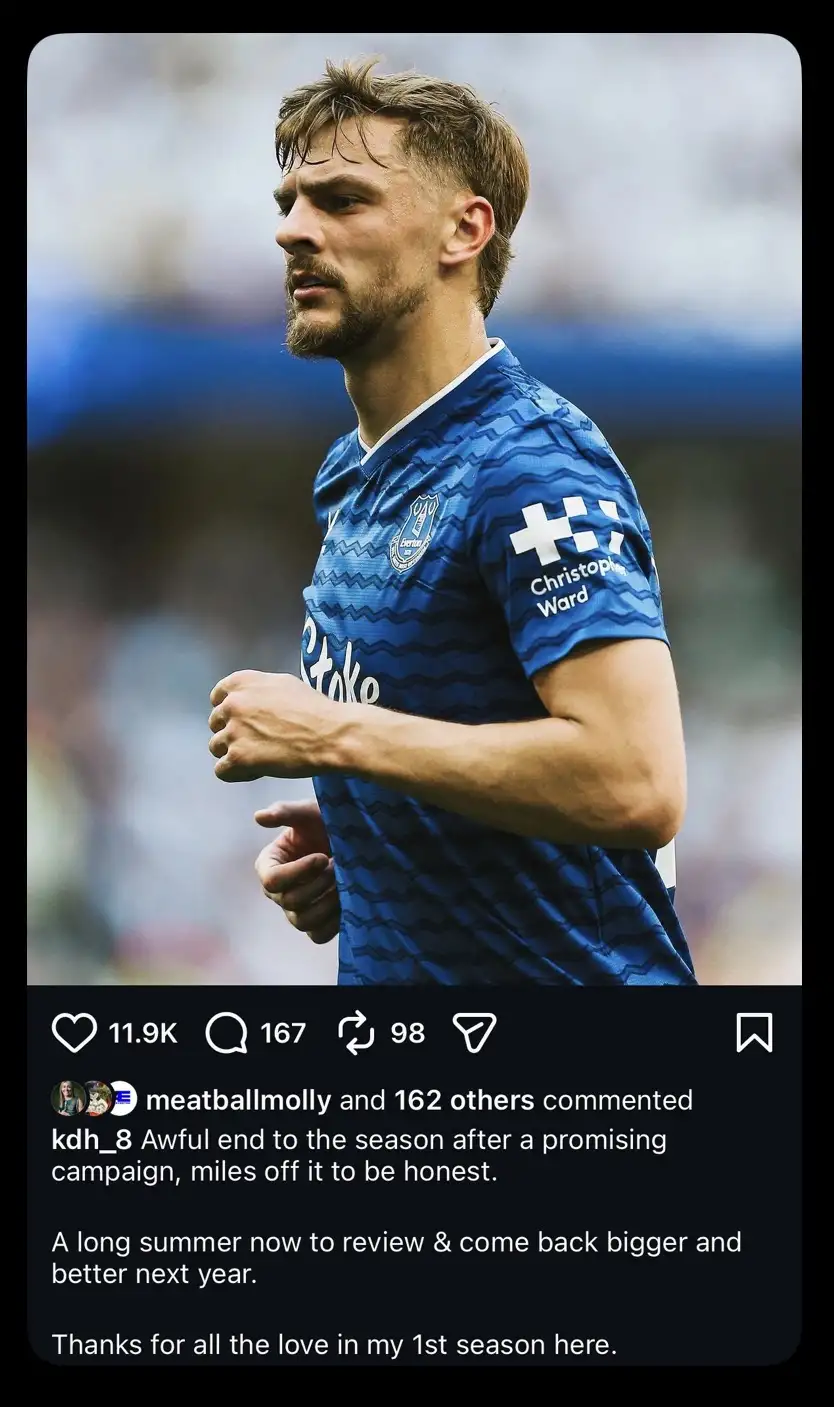View the post photo in full
Screen dimensions: 834x1407
[x=414, y=509]
